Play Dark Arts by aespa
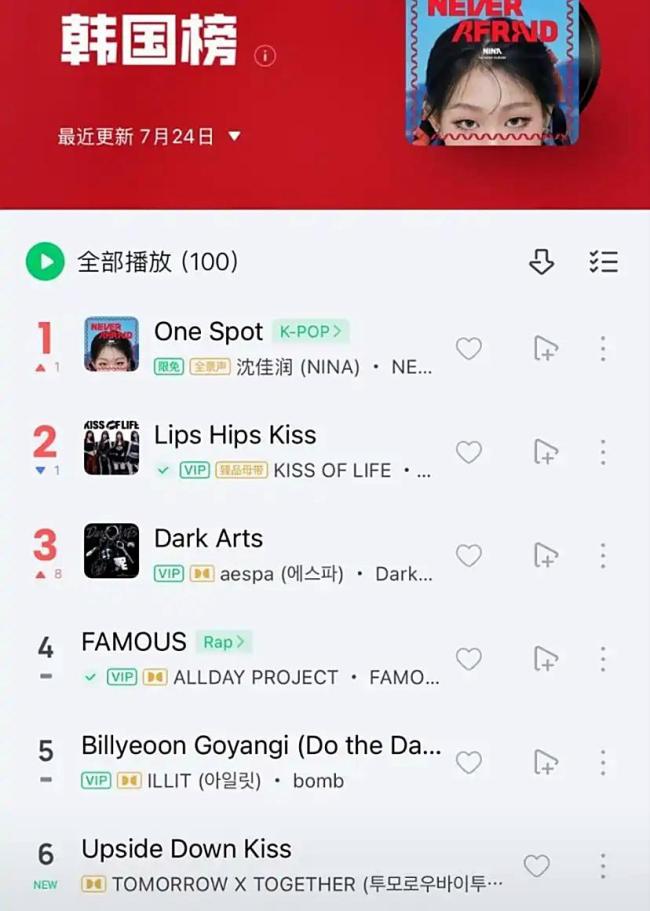This screenshot has width=650, height=911. [x=208, y=538]
